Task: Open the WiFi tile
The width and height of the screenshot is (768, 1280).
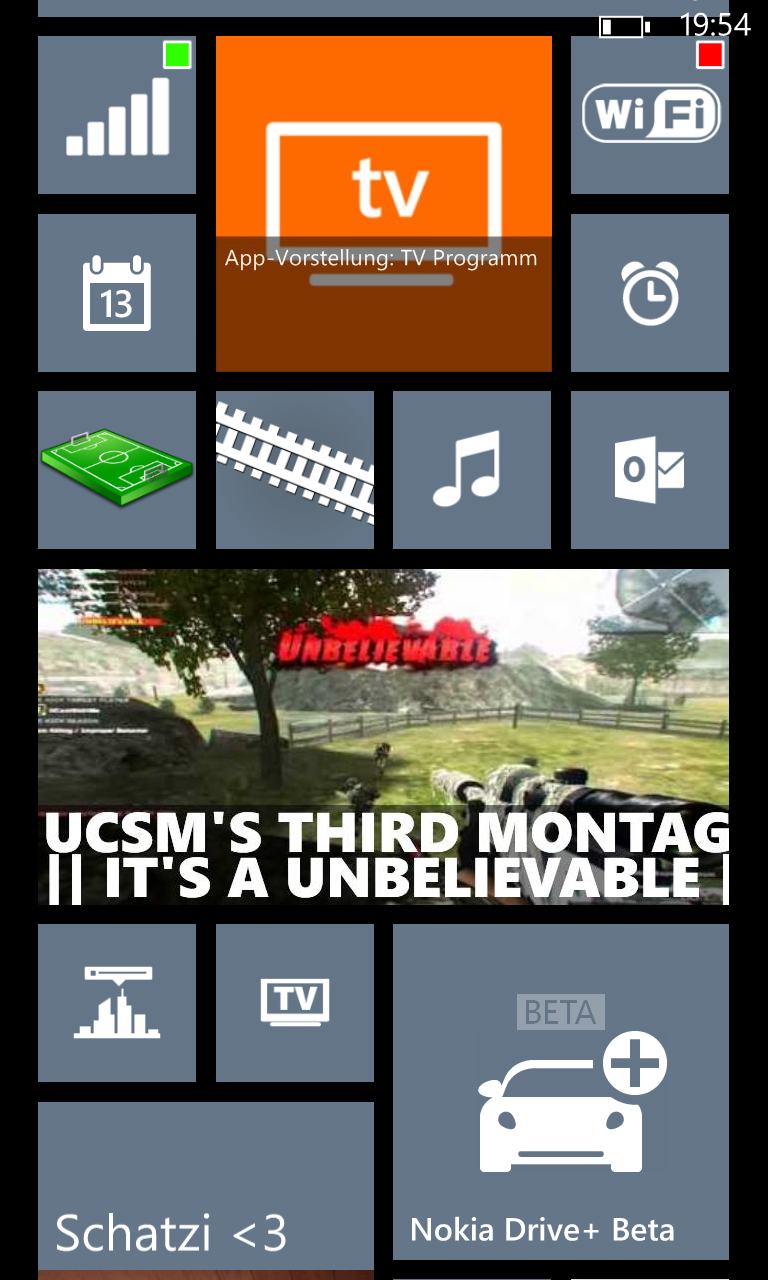Action: [x=650, y=115]
